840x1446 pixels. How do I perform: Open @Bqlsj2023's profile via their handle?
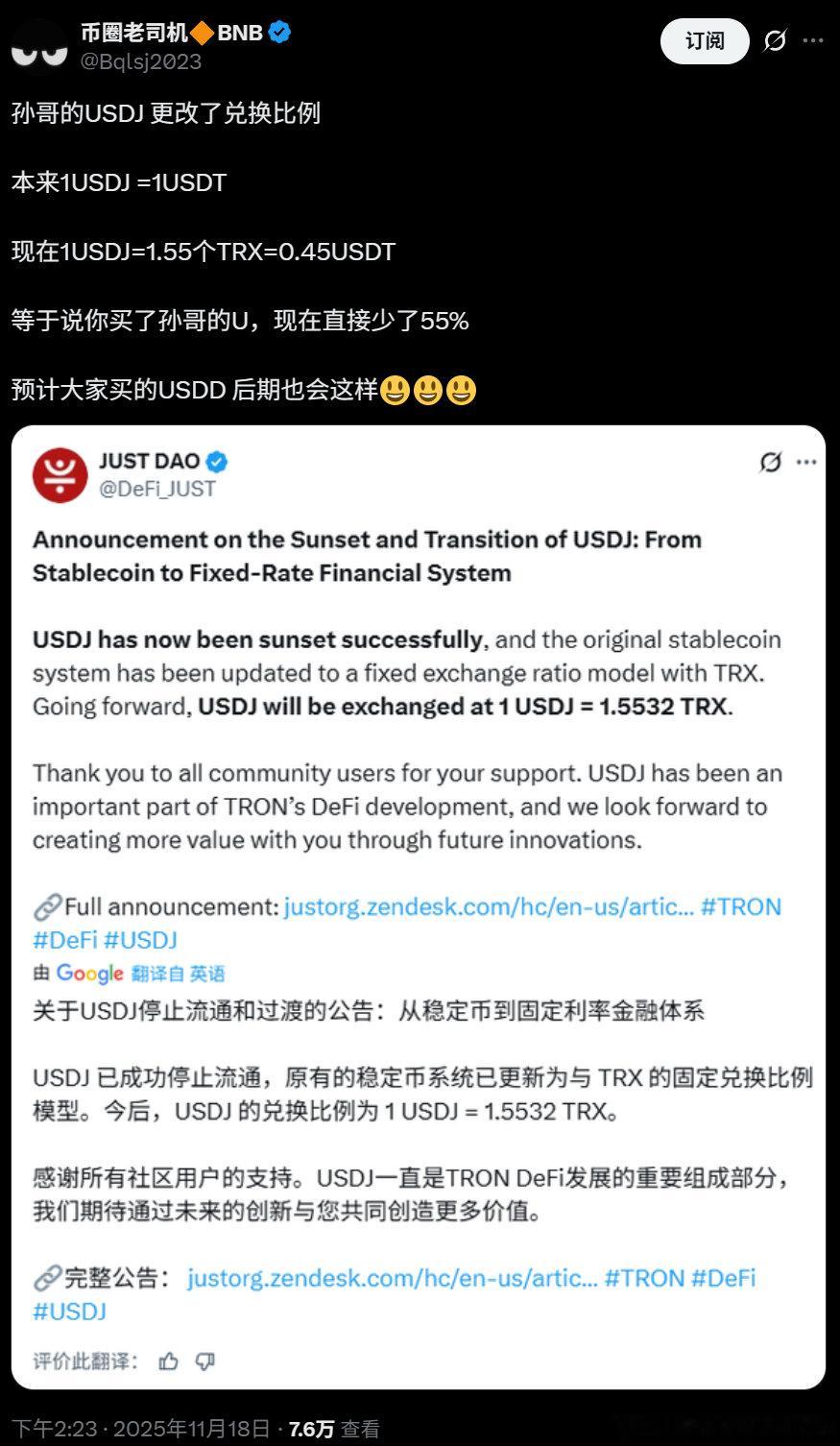point(139,60)
